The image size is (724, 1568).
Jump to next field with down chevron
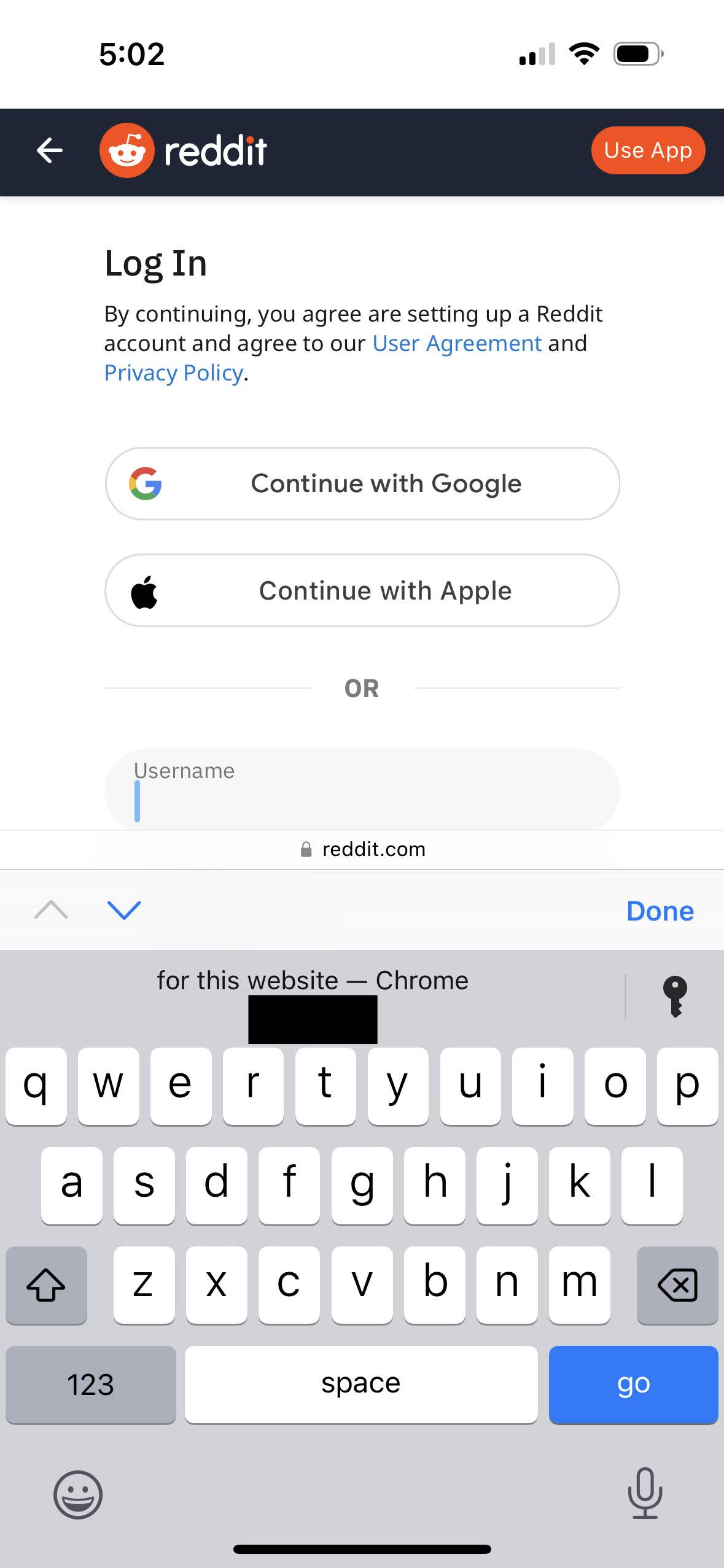(124, 910)
